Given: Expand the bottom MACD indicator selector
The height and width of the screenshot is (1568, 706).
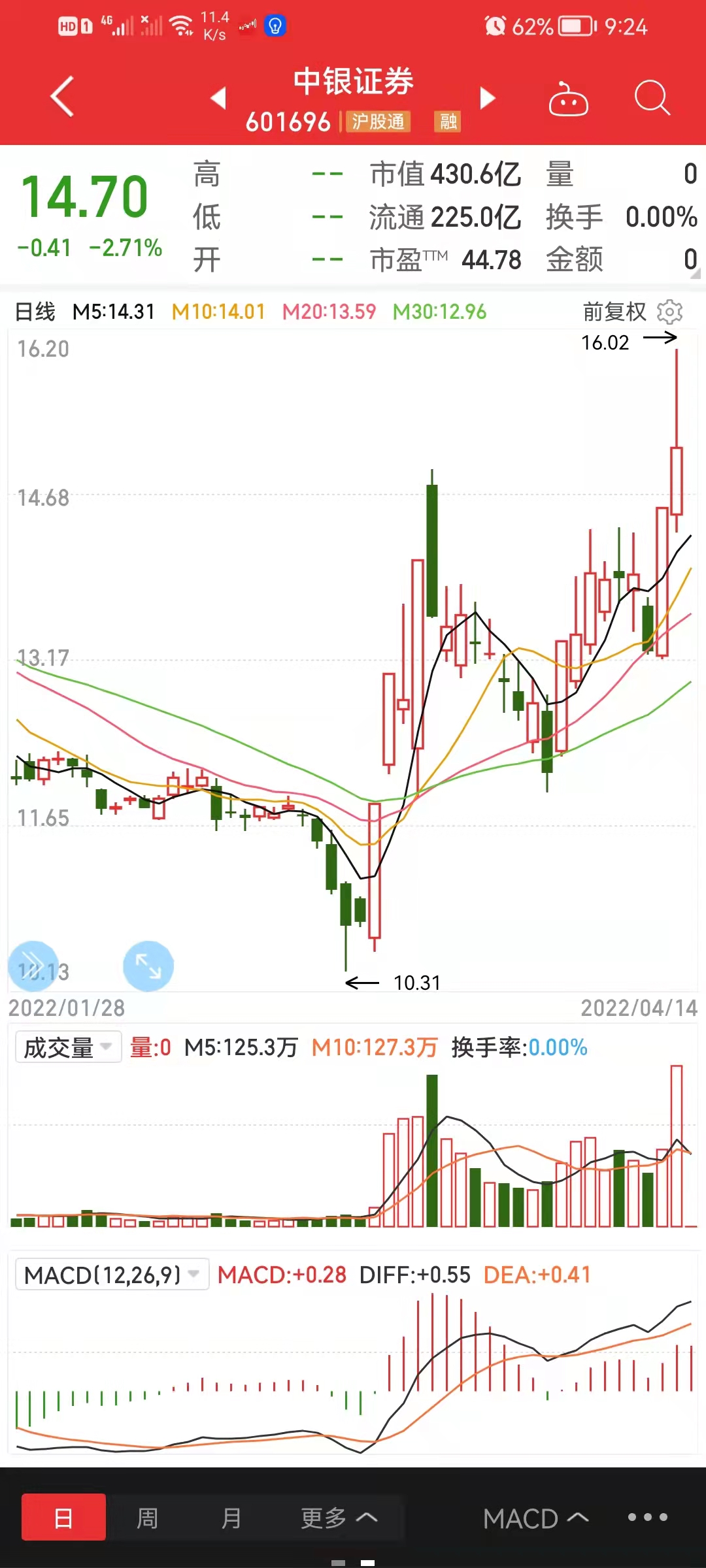Looking at the screenshot, I should [535, 1517].
